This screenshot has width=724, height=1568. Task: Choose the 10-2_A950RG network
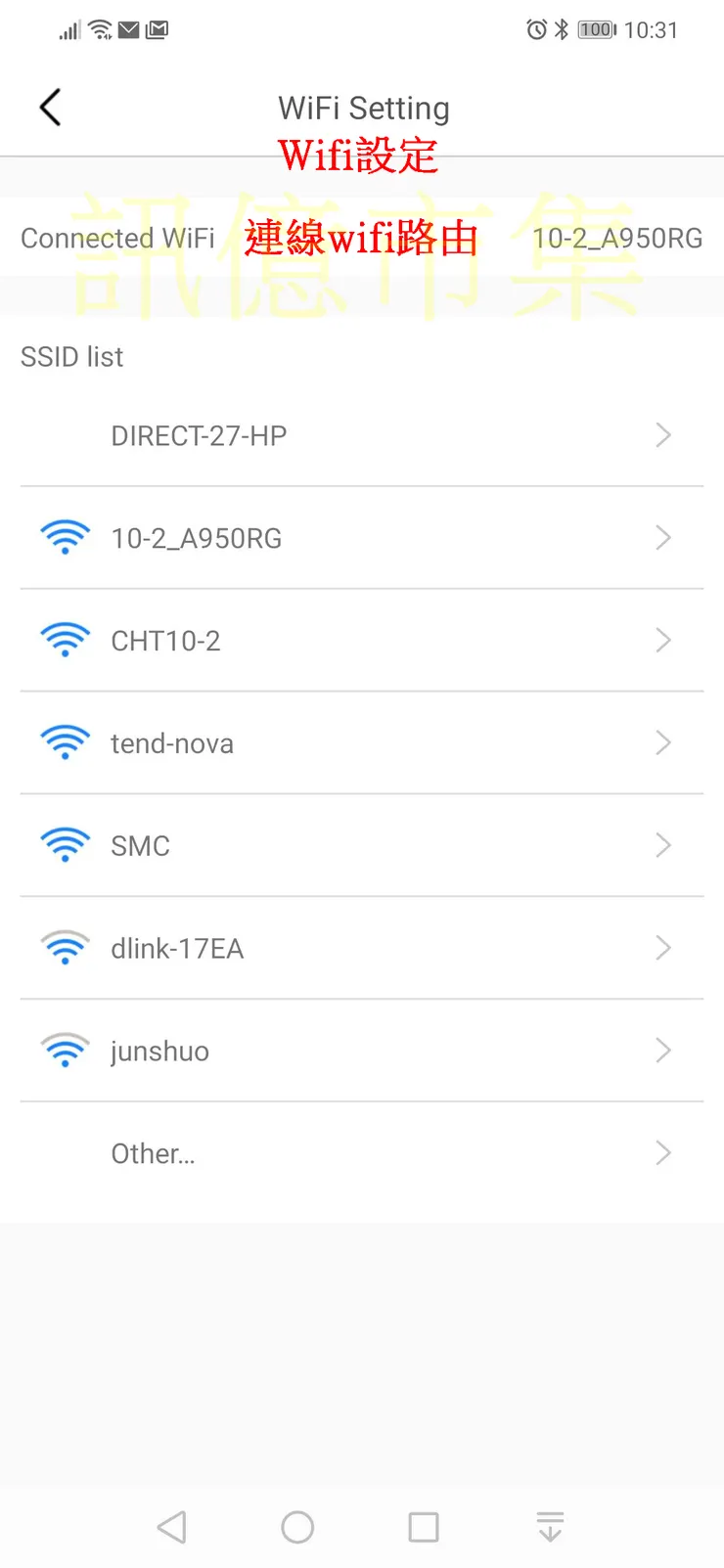361,538
